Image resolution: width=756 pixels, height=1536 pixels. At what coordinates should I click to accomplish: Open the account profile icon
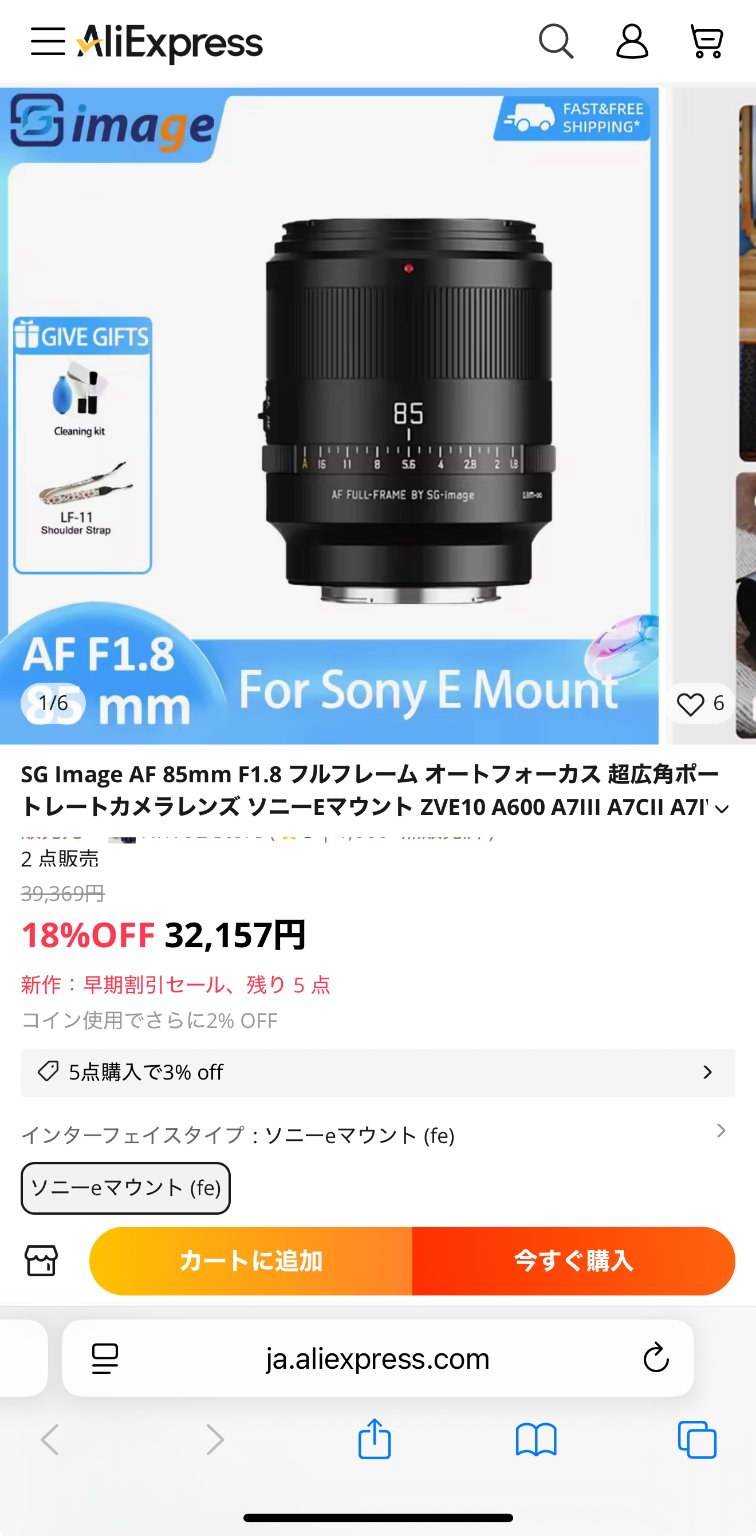[x=632, y=42]
